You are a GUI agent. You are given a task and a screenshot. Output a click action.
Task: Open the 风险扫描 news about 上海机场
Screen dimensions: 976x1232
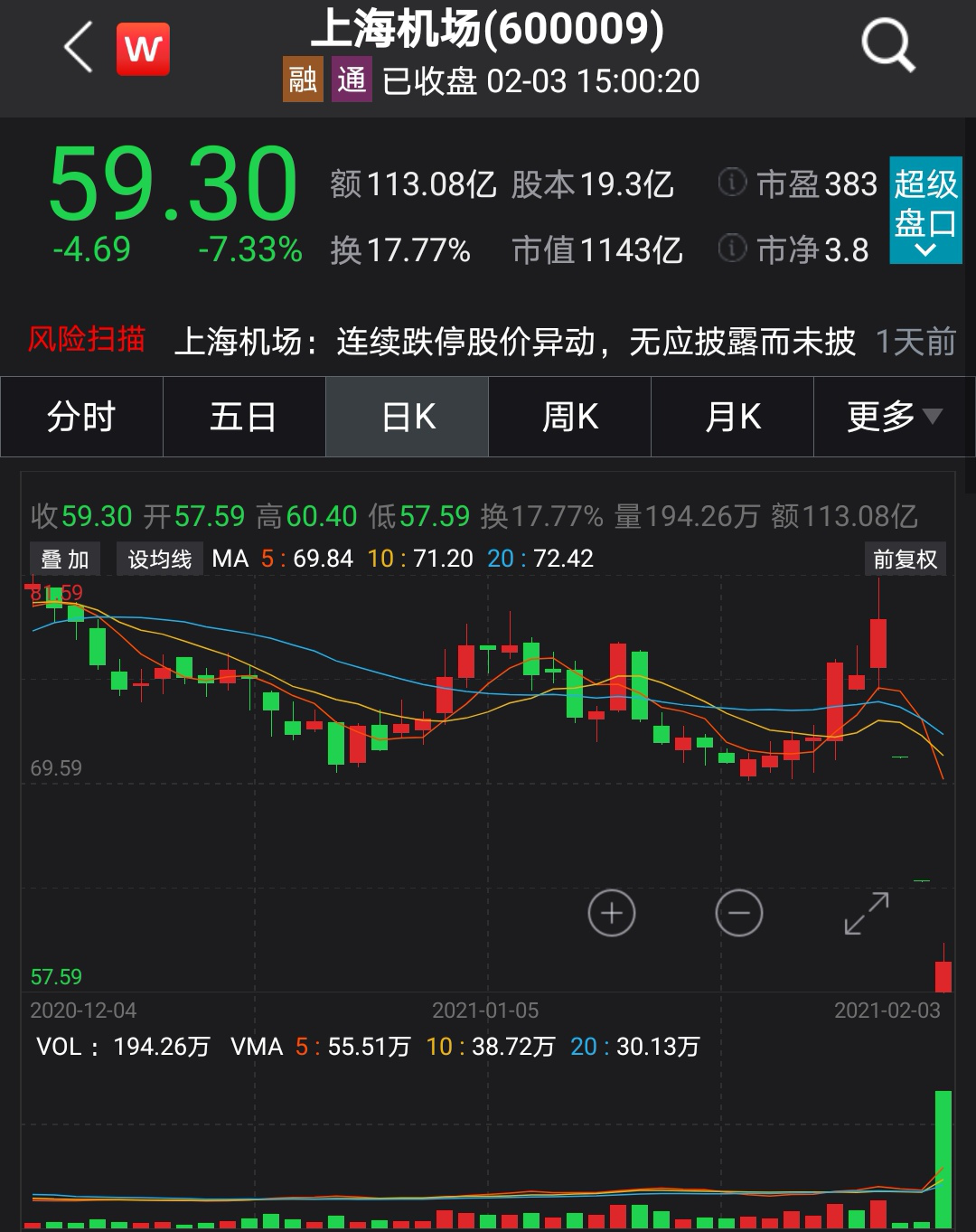513,342
